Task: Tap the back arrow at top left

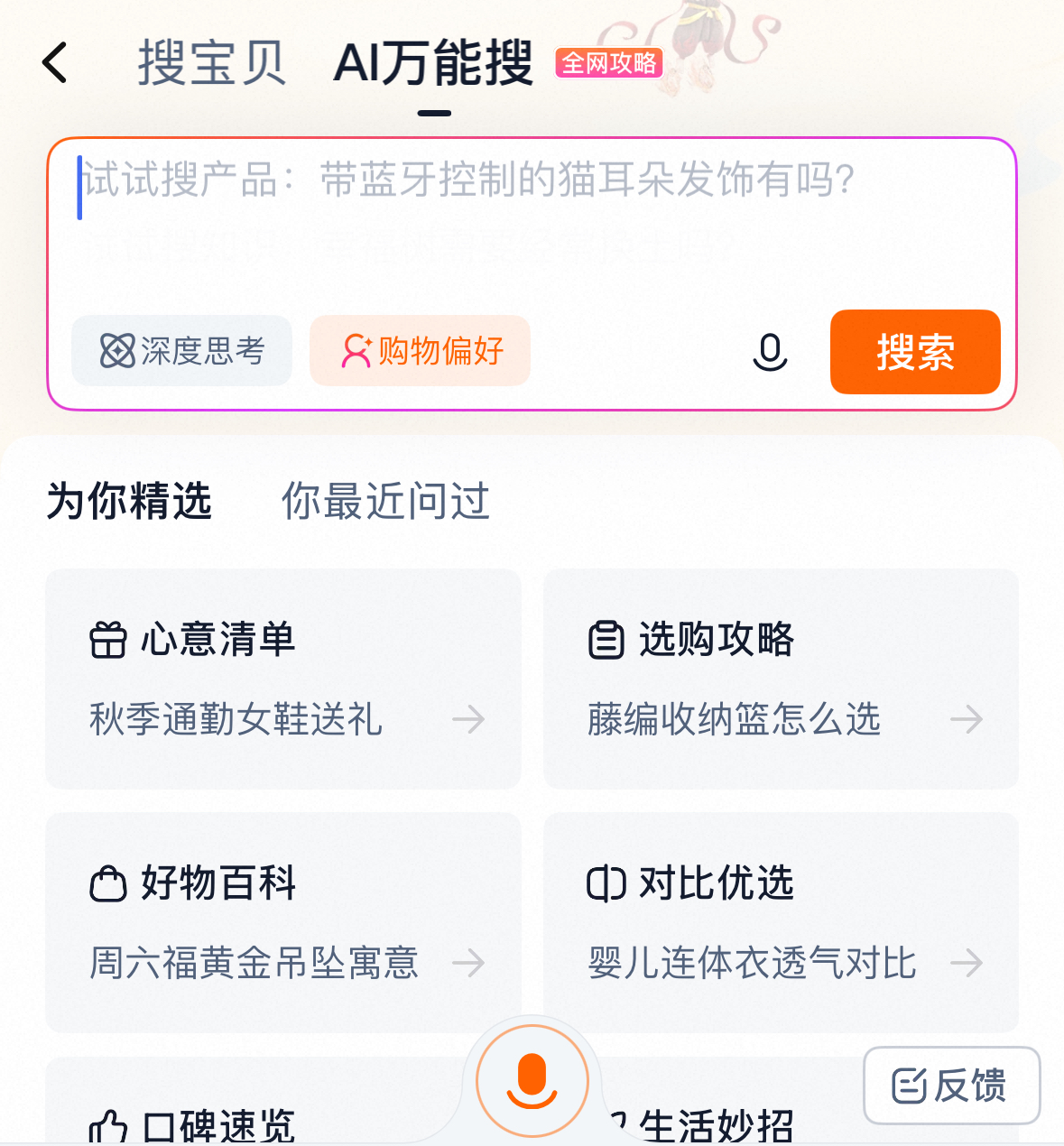Action: point(54,61)
